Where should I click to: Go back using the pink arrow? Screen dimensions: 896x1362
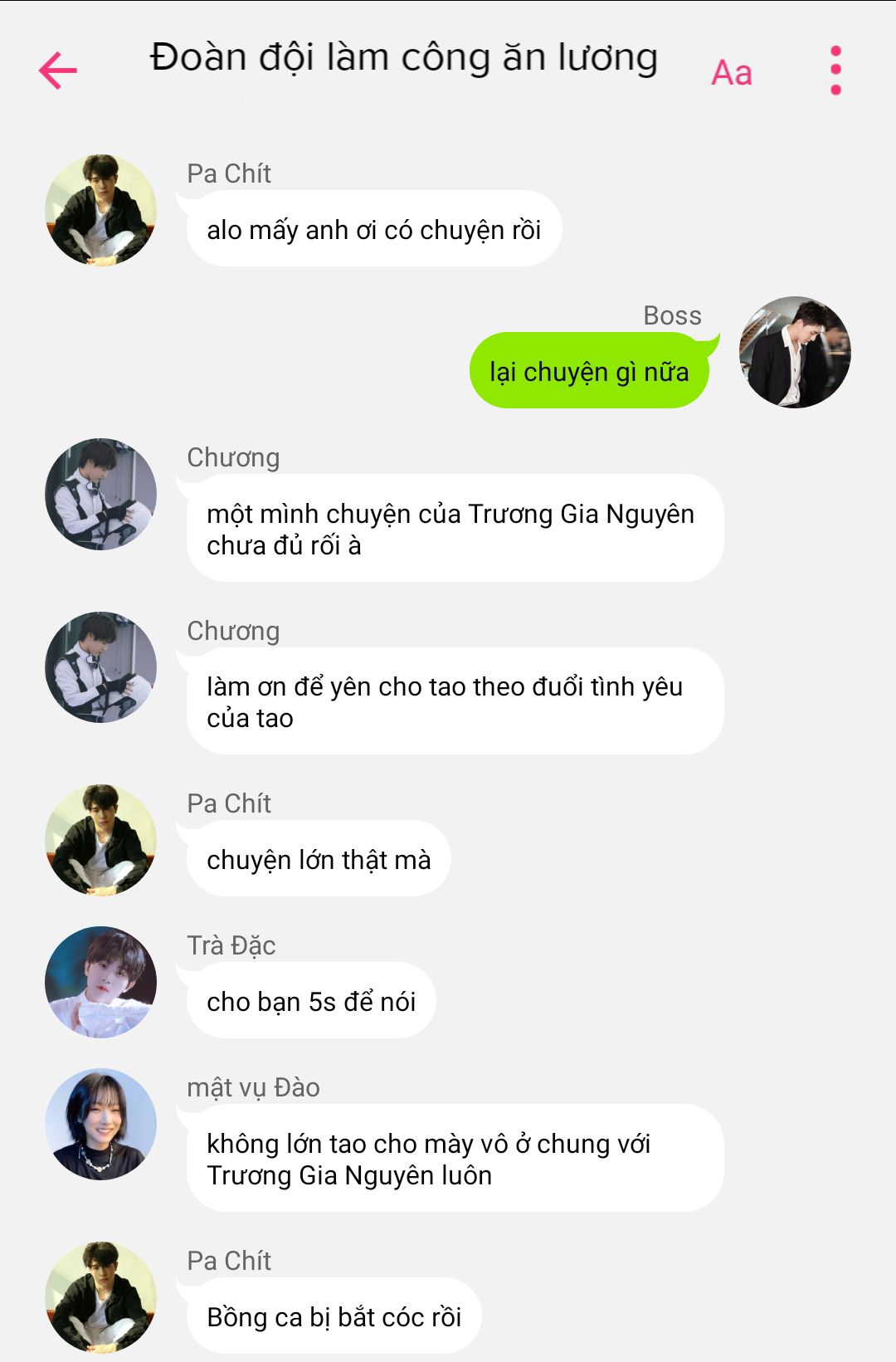pyautogui.click(x=58, y=71)
